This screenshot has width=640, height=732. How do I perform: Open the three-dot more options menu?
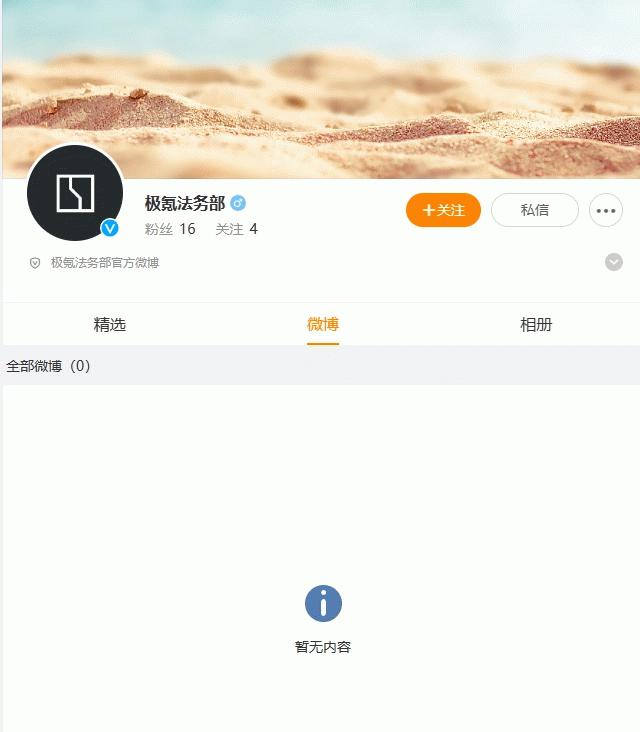(x=605, y=210)
